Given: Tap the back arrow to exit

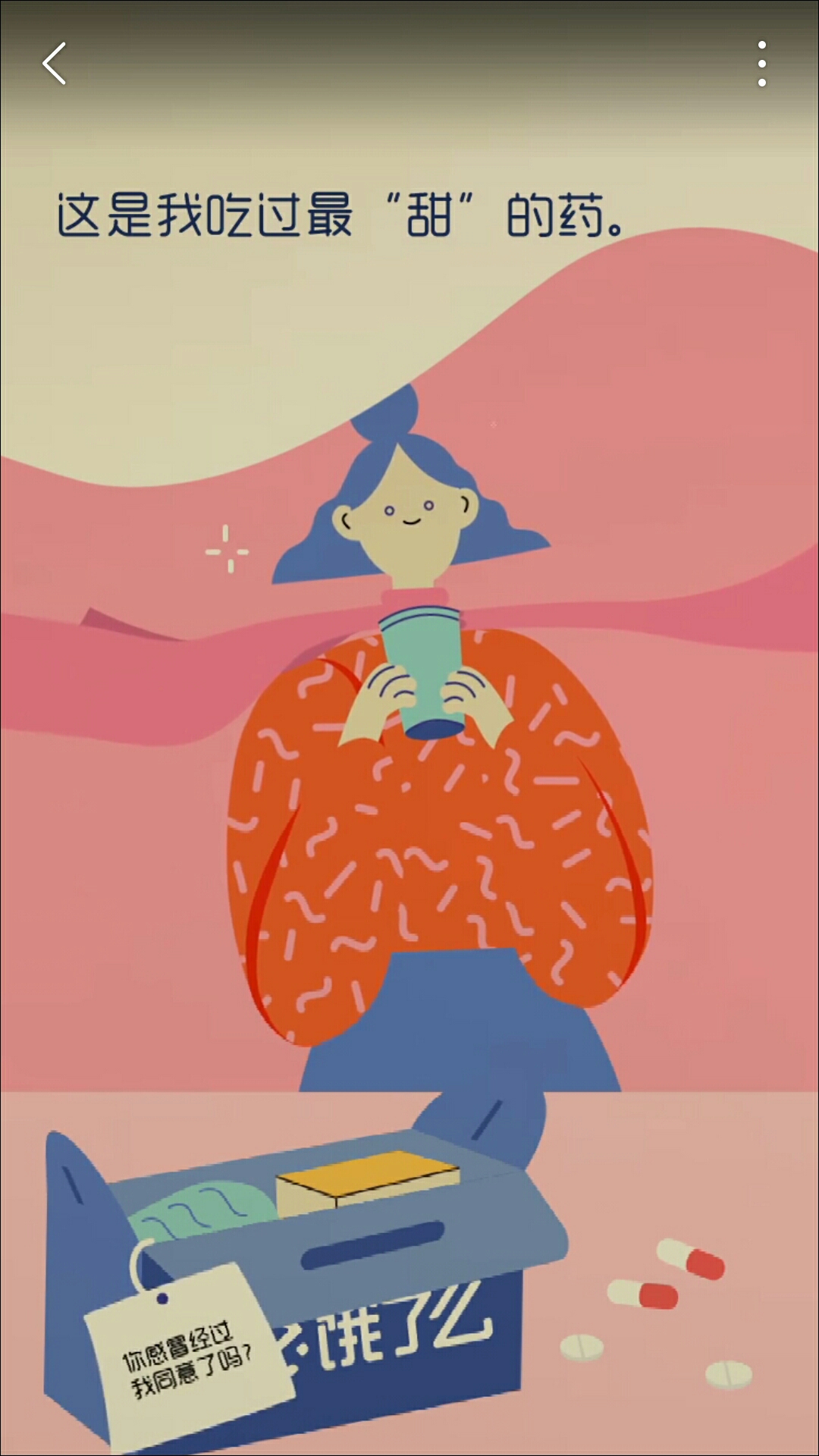Looking at the screenshot, I should pos(55,64).
